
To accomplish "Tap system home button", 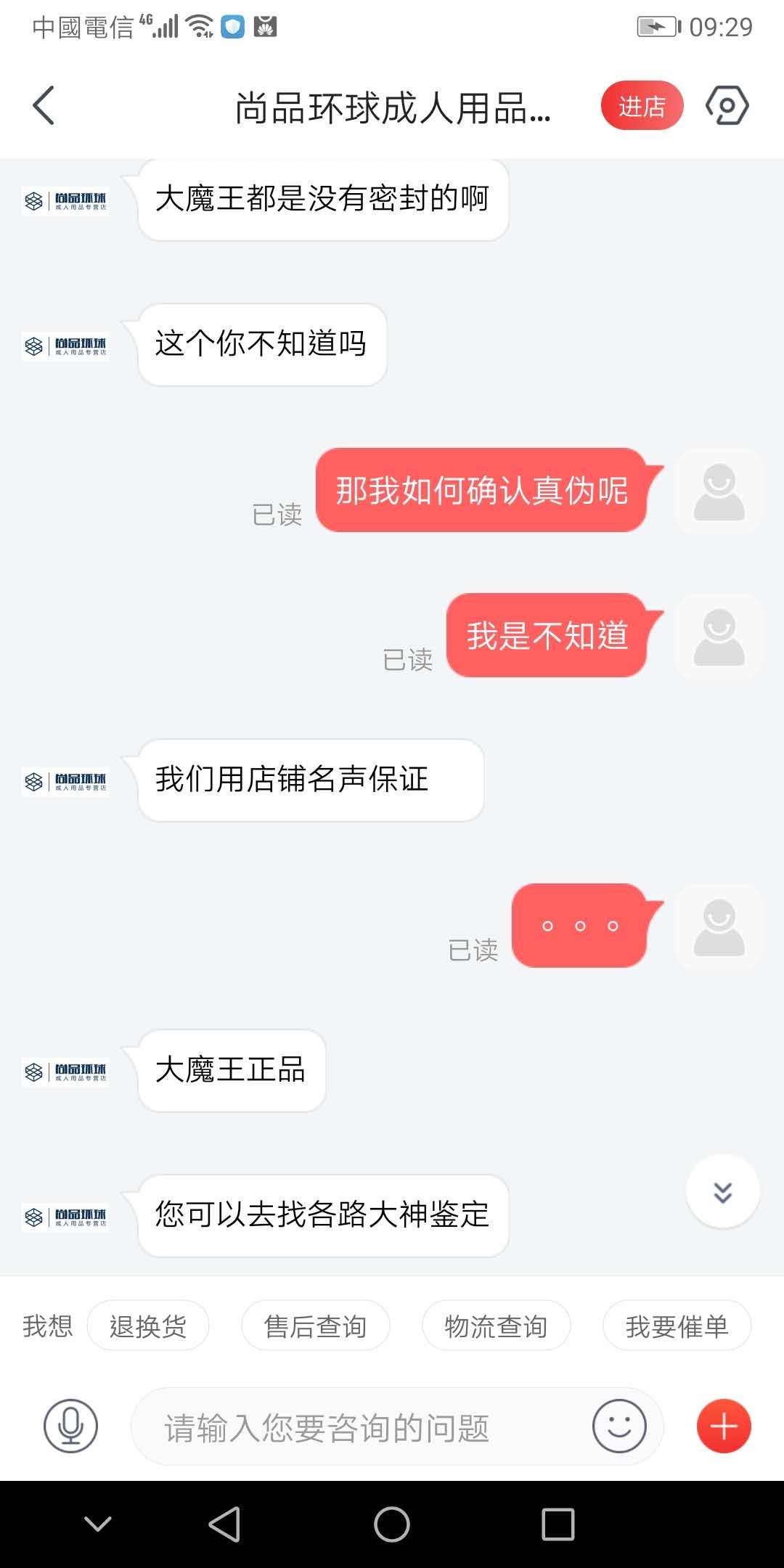I will click(x=392, y=1524).
